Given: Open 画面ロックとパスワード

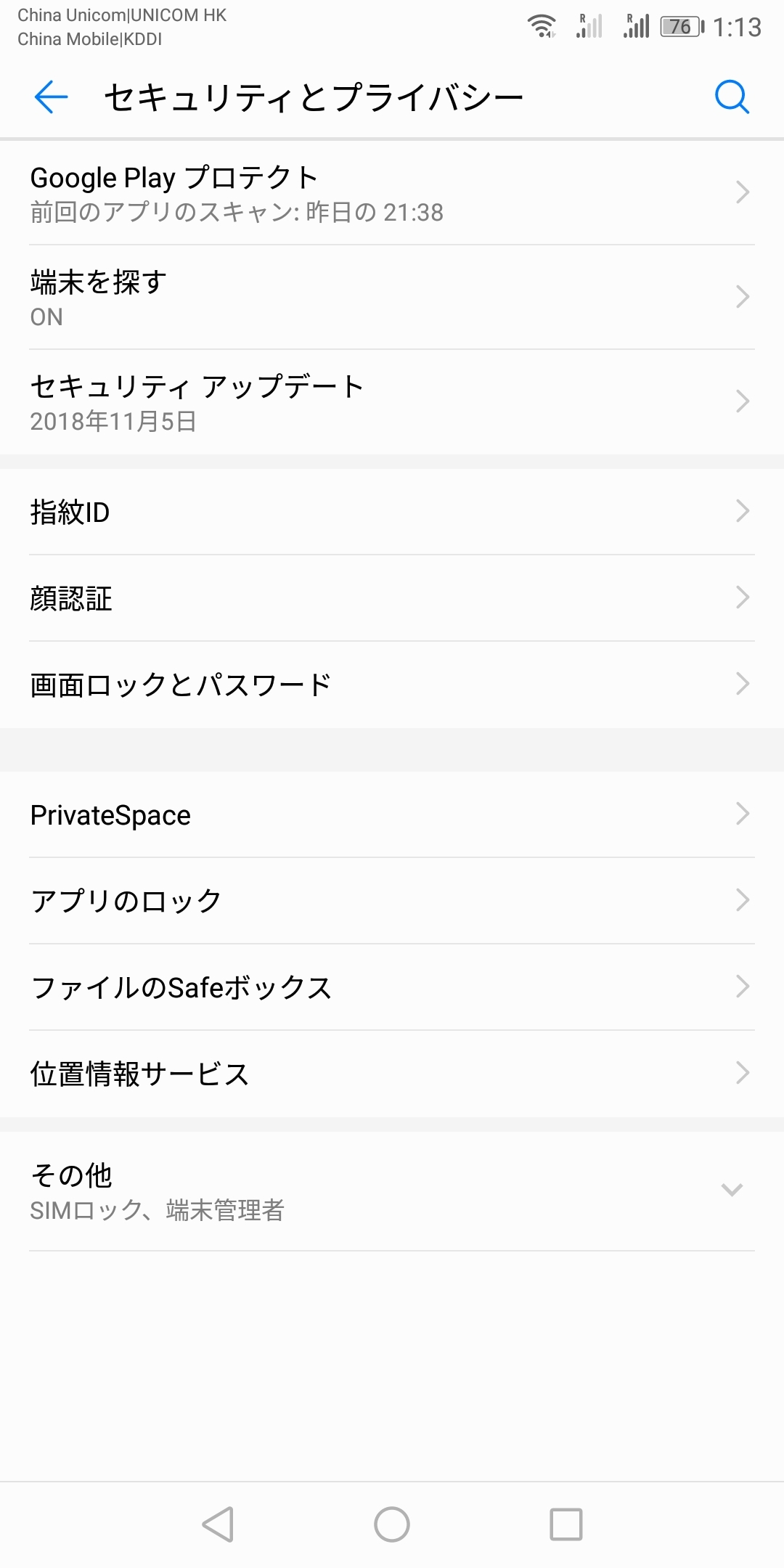Looking at the screenshot, I should pos(392,685).
